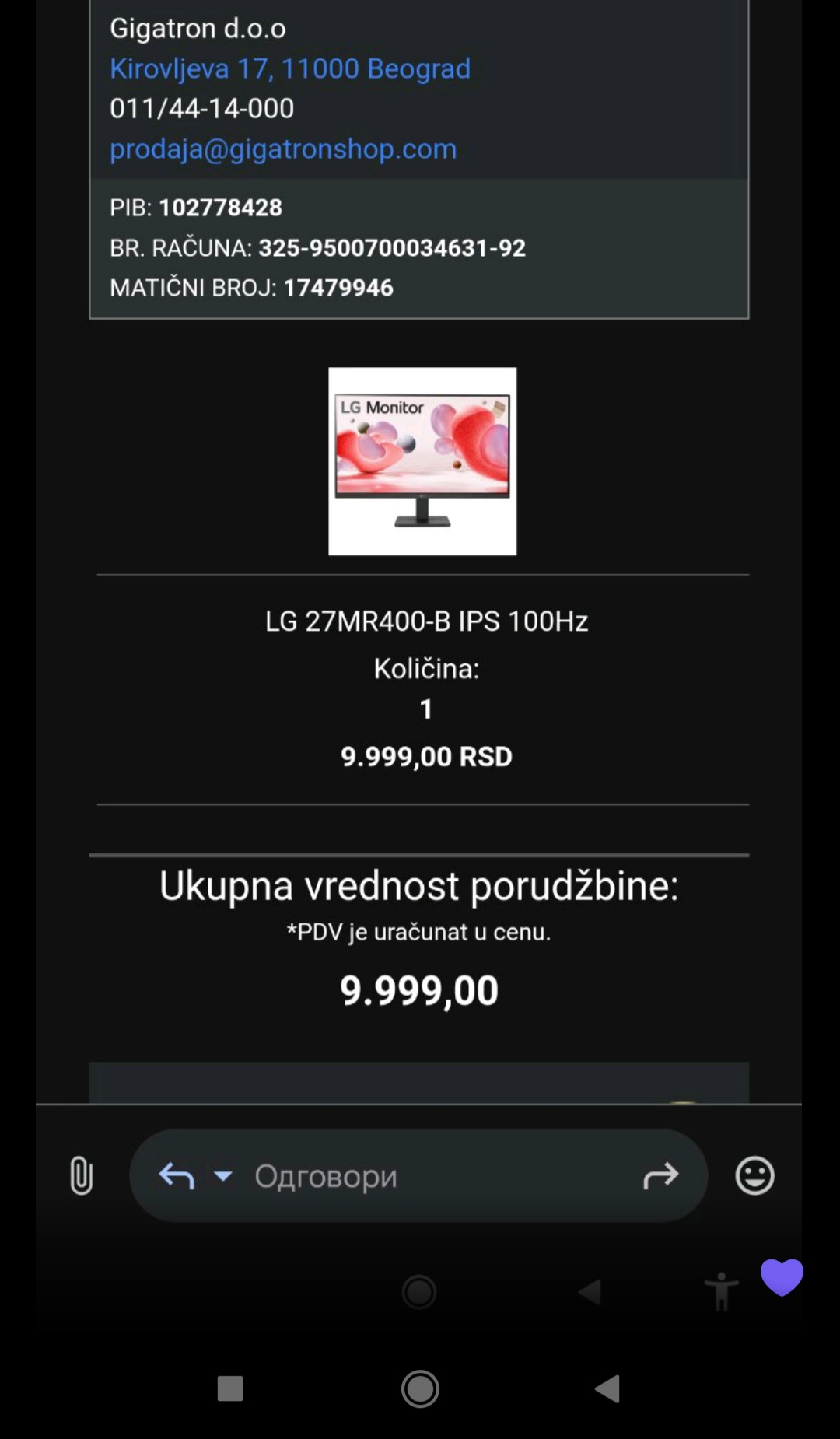Viewport: 840px width, 1439px height.
Task: Attach a file with the paperclip icon
Action: [81, 1175]
